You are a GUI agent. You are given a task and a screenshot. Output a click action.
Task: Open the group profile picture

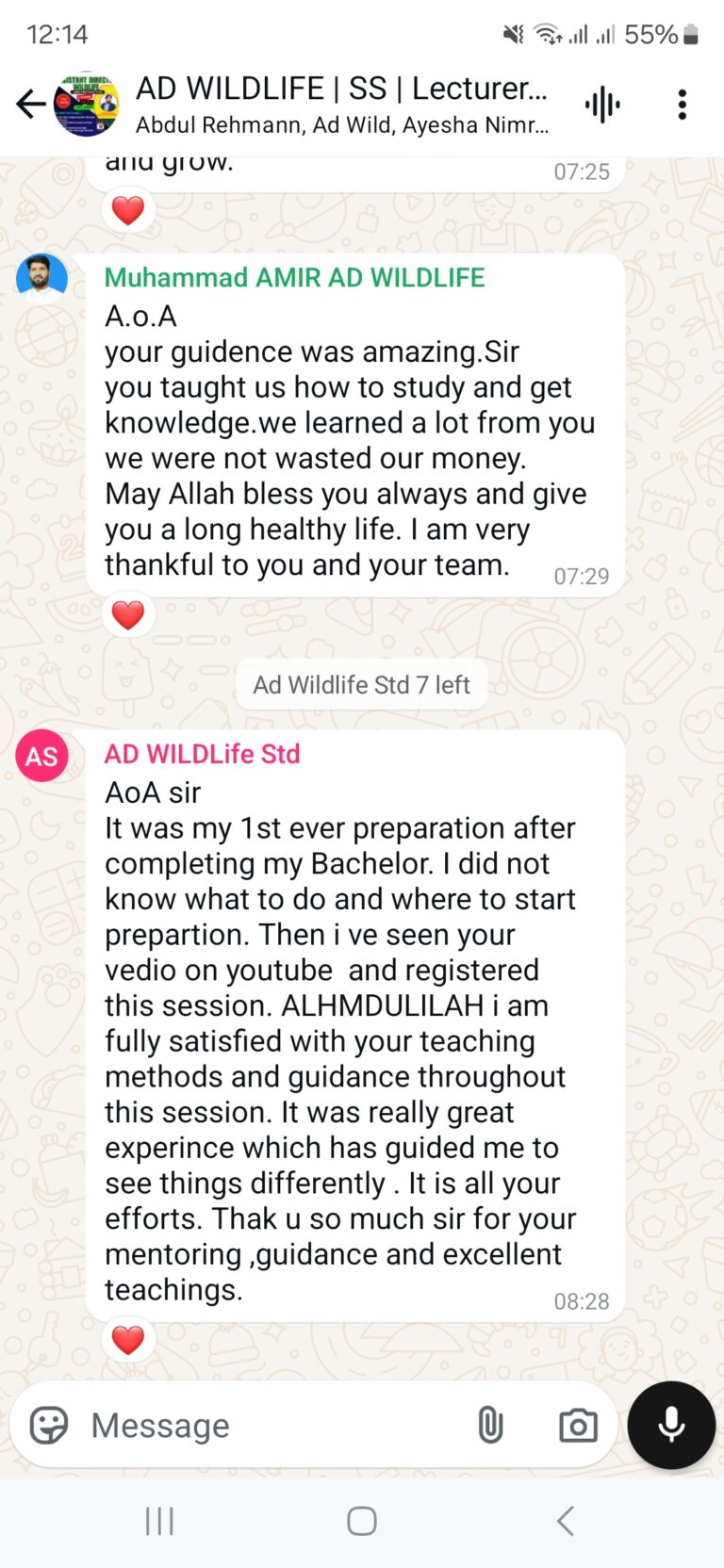click(x=86, y=106)
